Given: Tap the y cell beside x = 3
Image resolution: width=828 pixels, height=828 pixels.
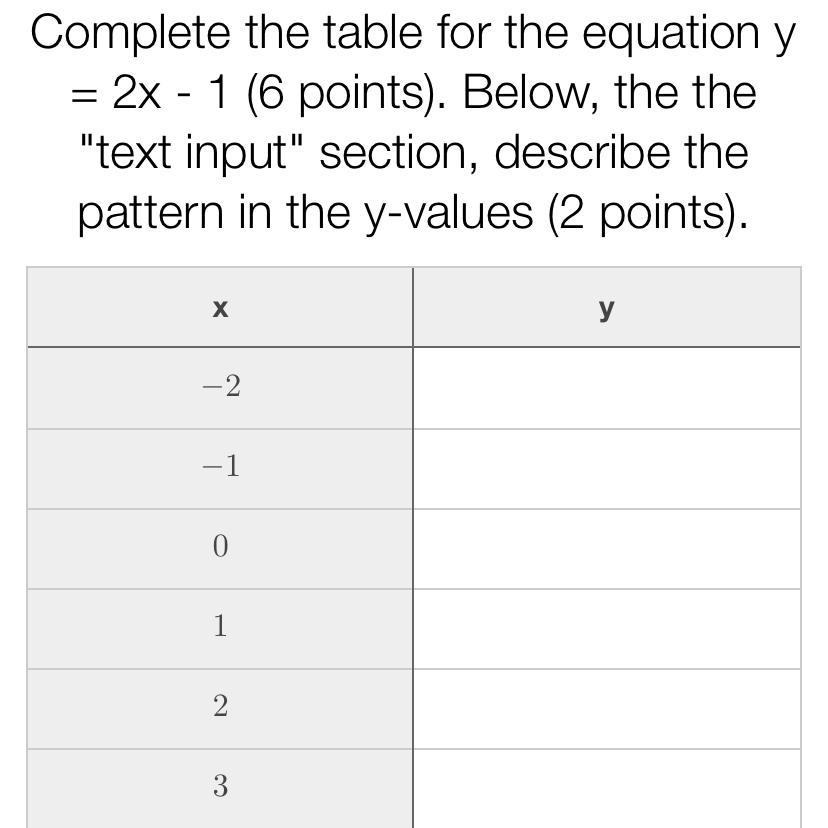Looking at the screenshot, I should point(606,788).
